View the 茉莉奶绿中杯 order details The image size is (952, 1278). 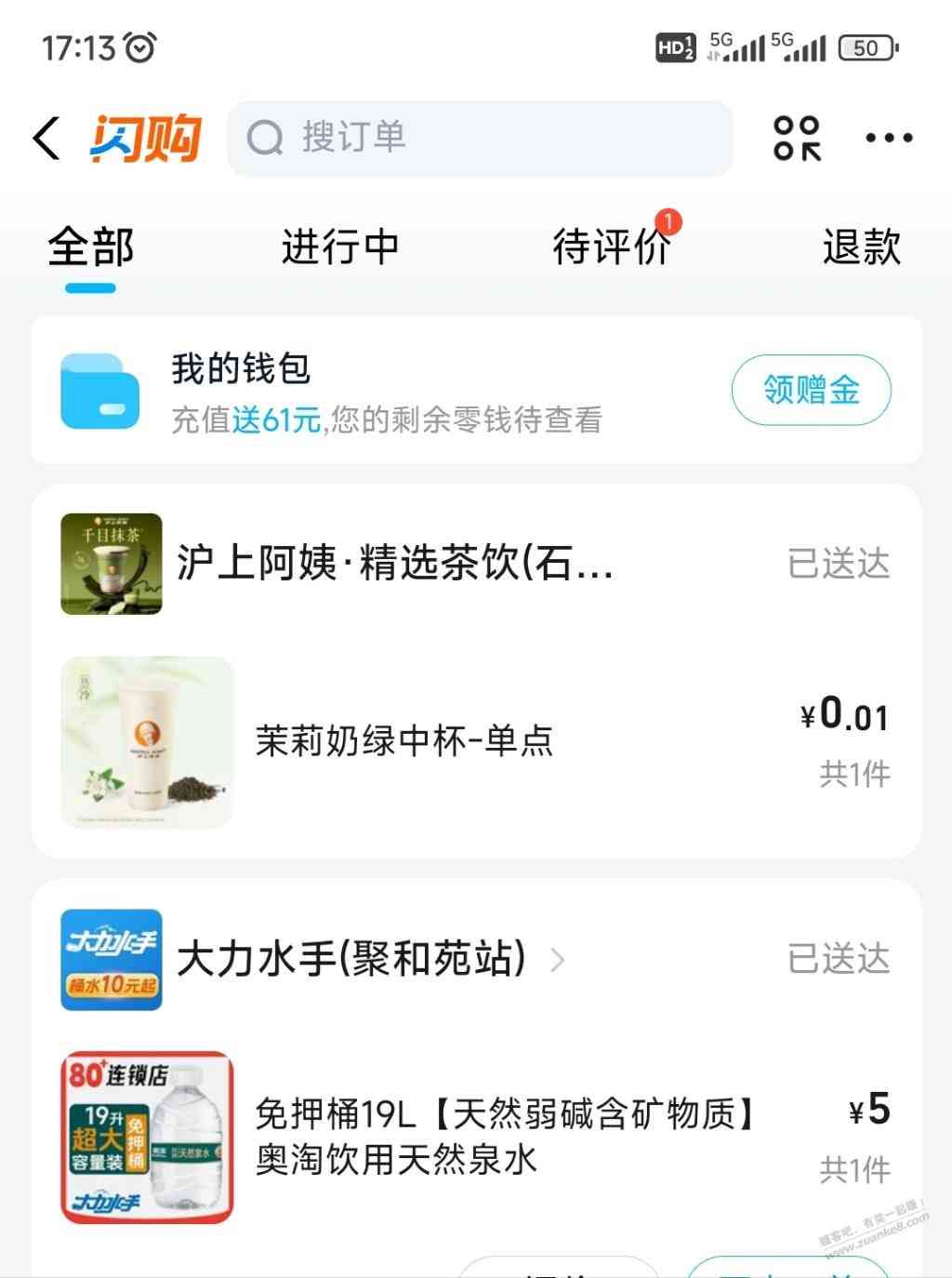(x=404, y=741)
